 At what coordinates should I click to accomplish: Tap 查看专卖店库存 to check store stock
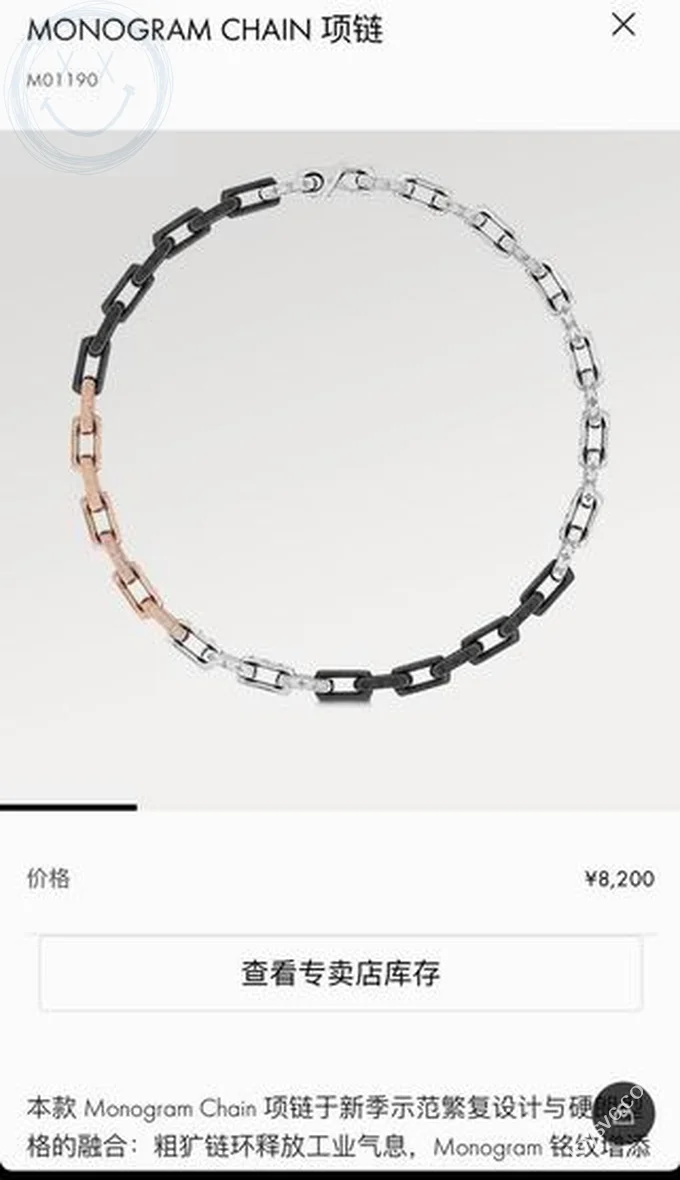pyautogui.click(x=340, y=973)
